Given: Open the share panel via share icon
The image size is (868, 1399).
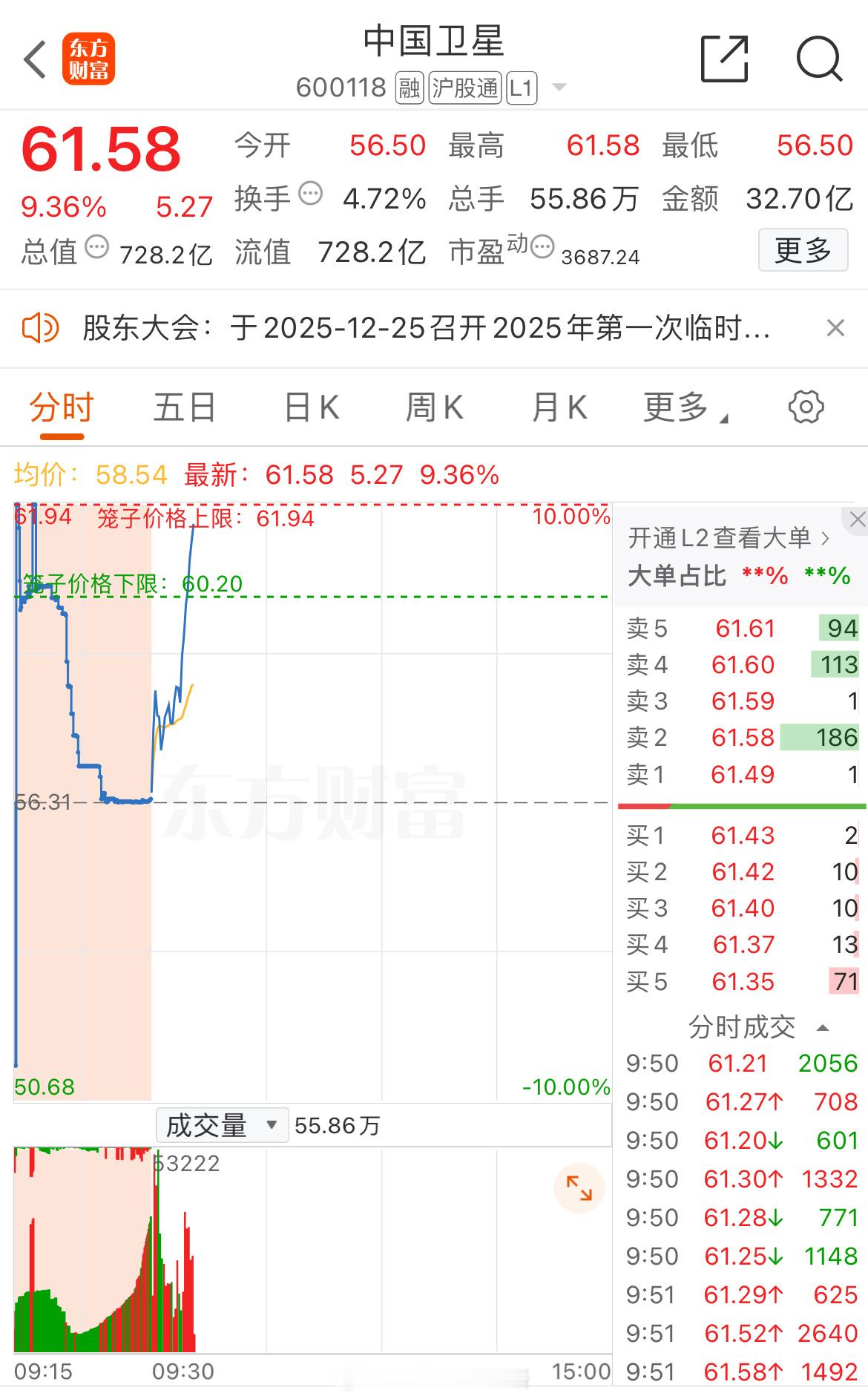Looking at the screenshot, I should tap(725, 59).
